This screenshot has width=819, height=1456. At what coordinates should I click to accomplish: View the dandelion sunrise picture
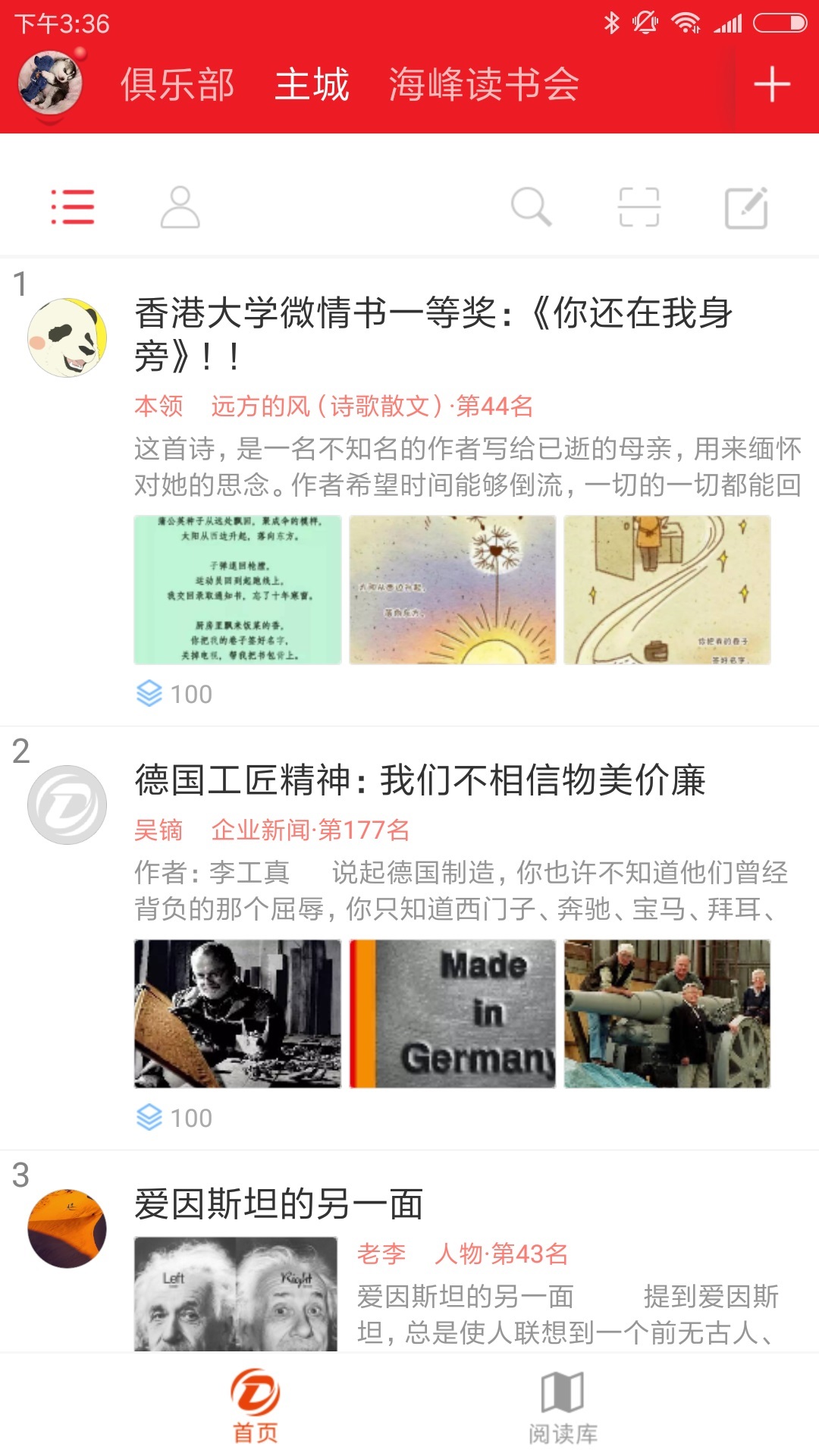tap(453, 590)
